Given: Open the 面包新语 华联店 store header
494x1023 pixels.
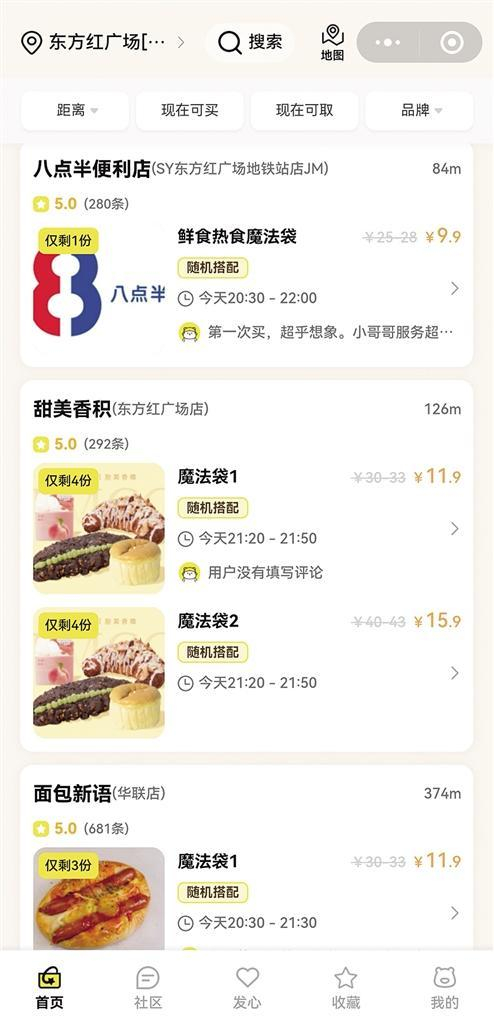Looking at the screenshot, I should pyautogui.click(x=247, y=794).
